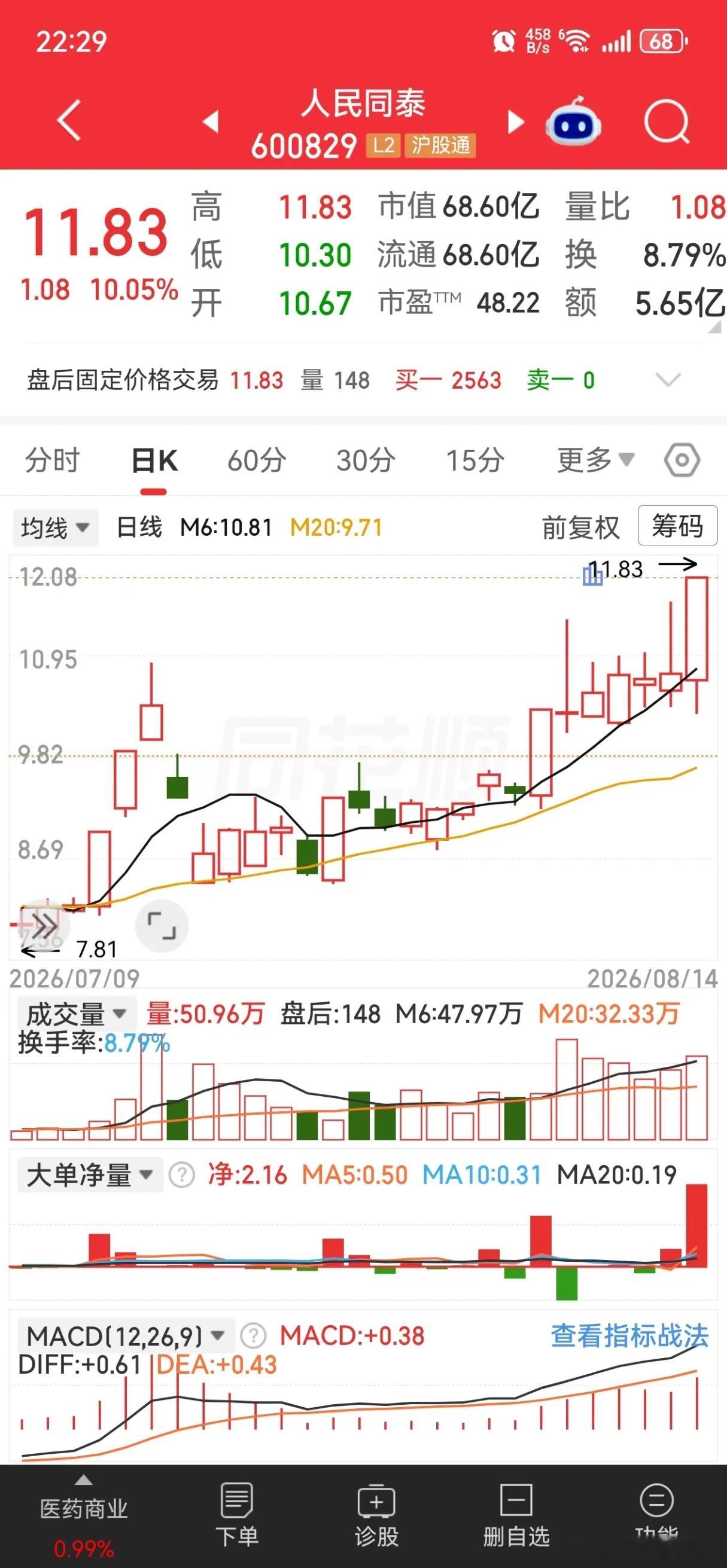727x1568 pixels.
Task: Select the 15分 chart period
Action: click(x=476, y=460)
